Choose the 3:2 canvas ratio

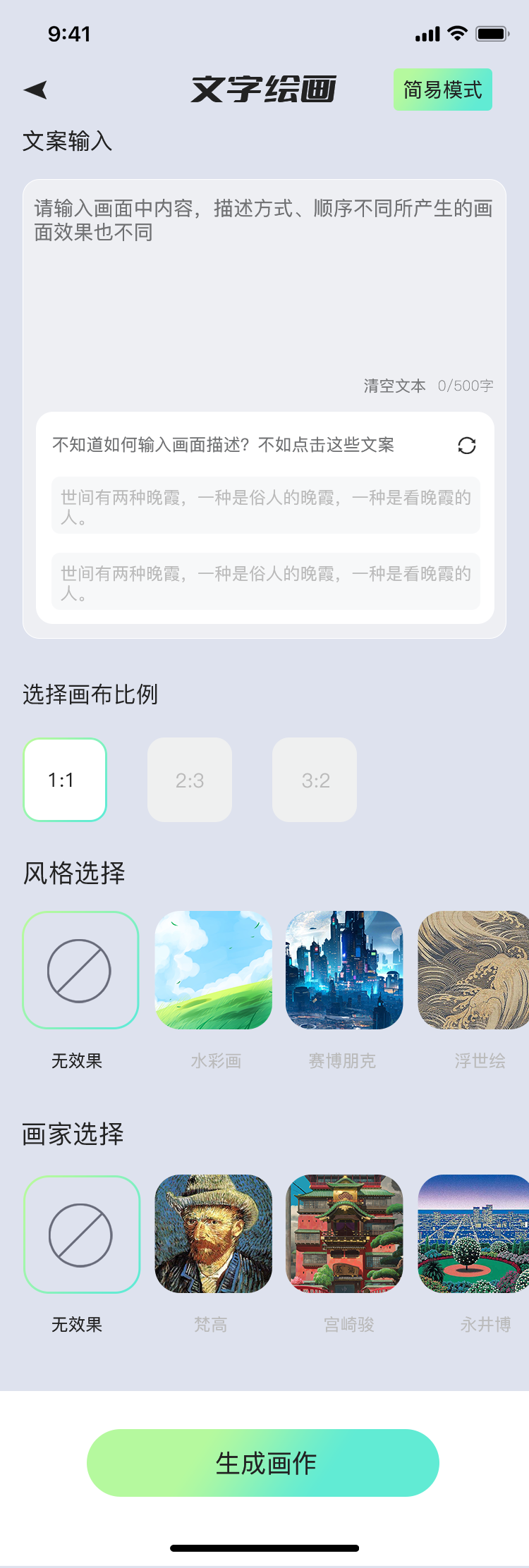[x=315, y=780]
